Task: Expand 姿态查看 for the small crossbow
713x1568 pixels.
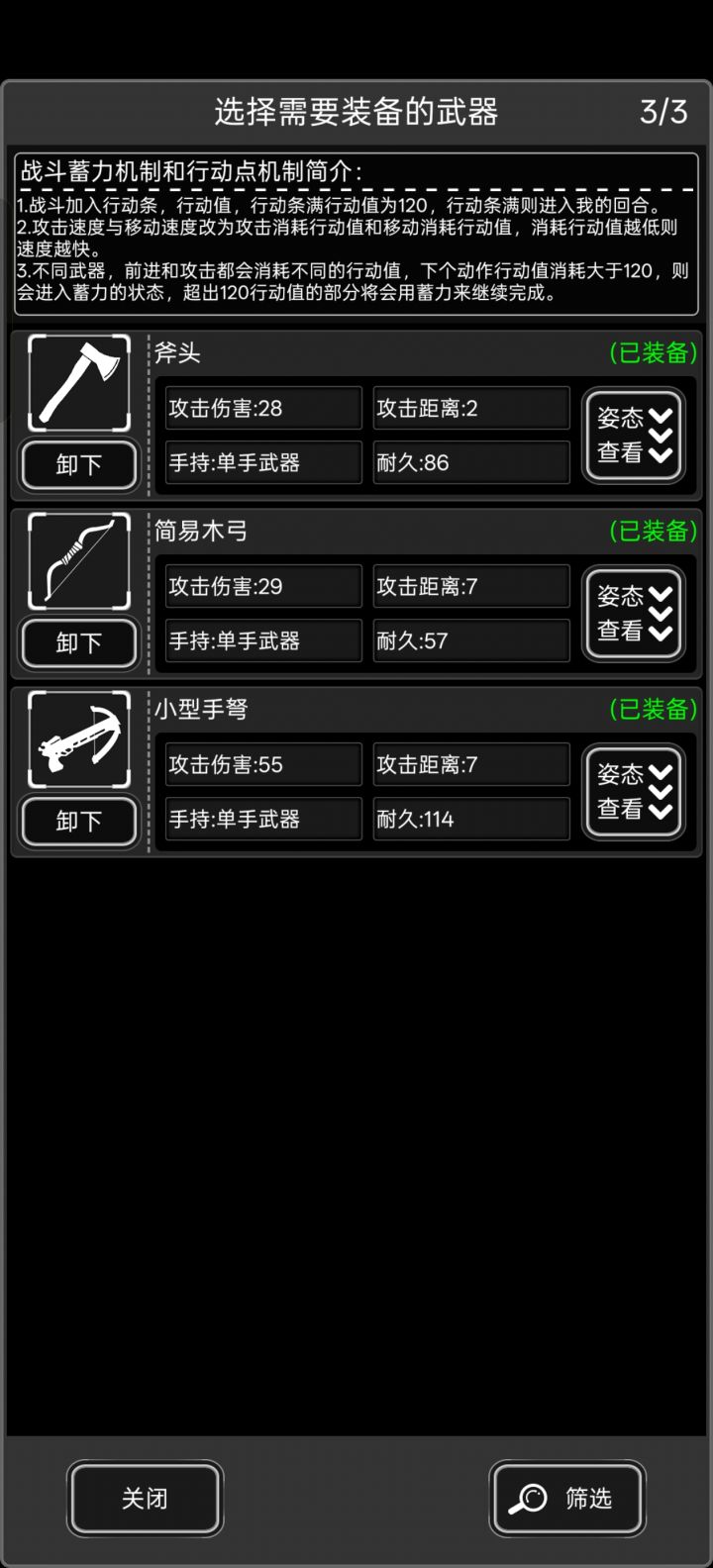Action: click(633, 791)
